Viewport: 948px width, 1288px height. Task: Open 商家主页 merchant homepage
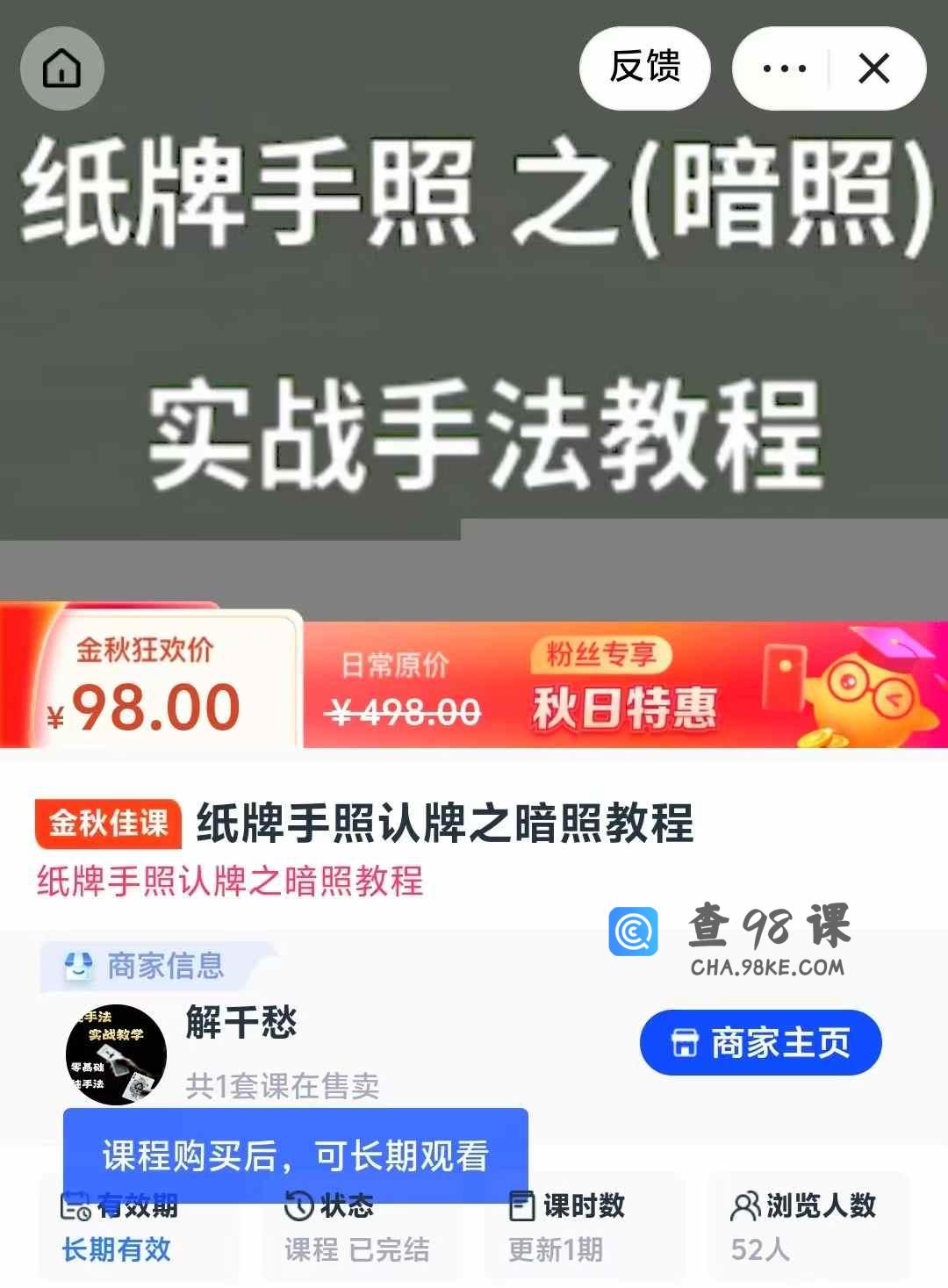click(x=760, y=1043)
